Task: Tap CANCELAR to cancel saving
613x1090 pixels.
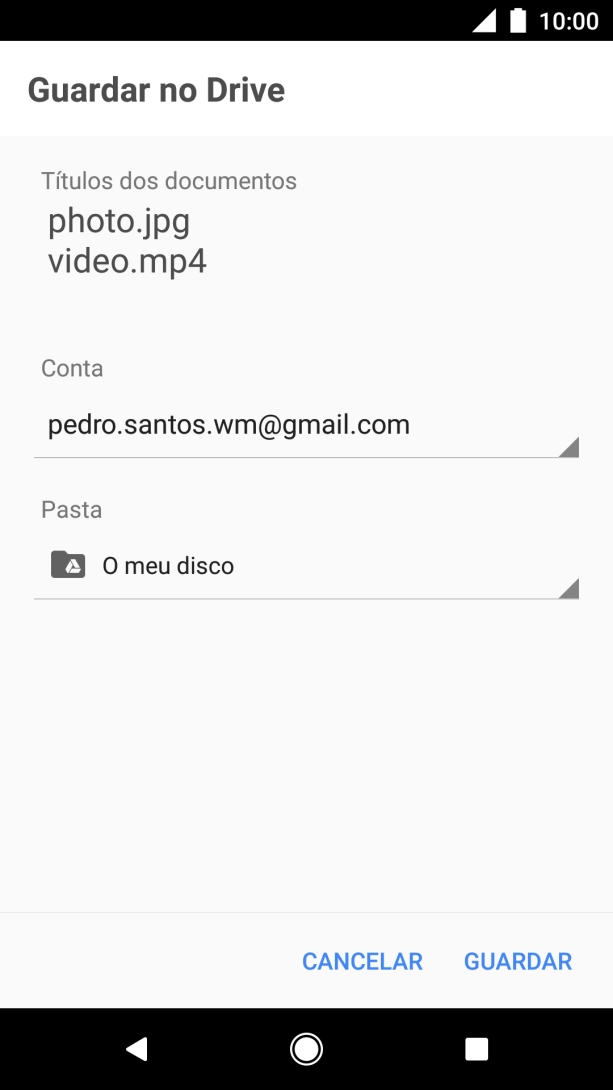Action: [x=362, y=961]
